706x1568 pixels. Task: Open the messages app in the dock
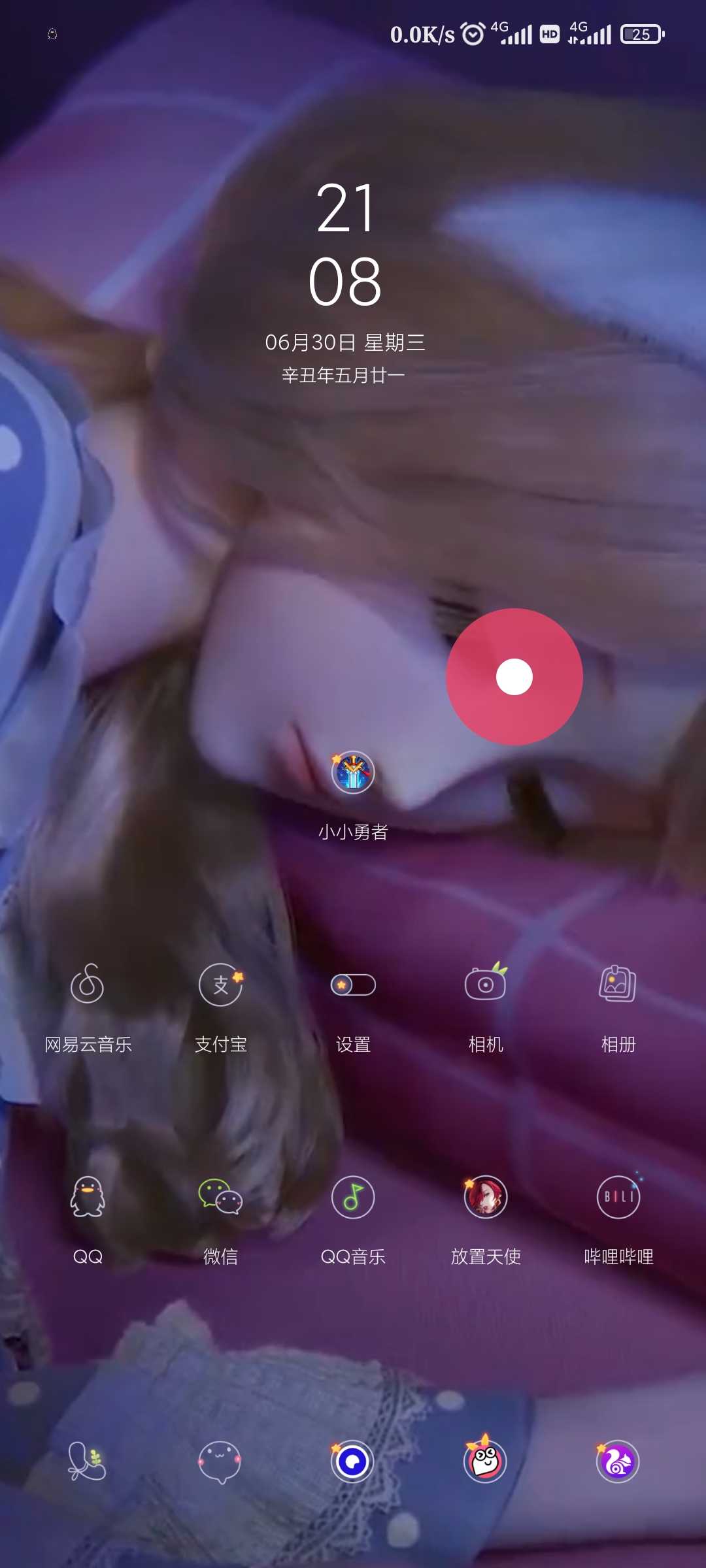pyautogui.click(x=220, y=1462)
